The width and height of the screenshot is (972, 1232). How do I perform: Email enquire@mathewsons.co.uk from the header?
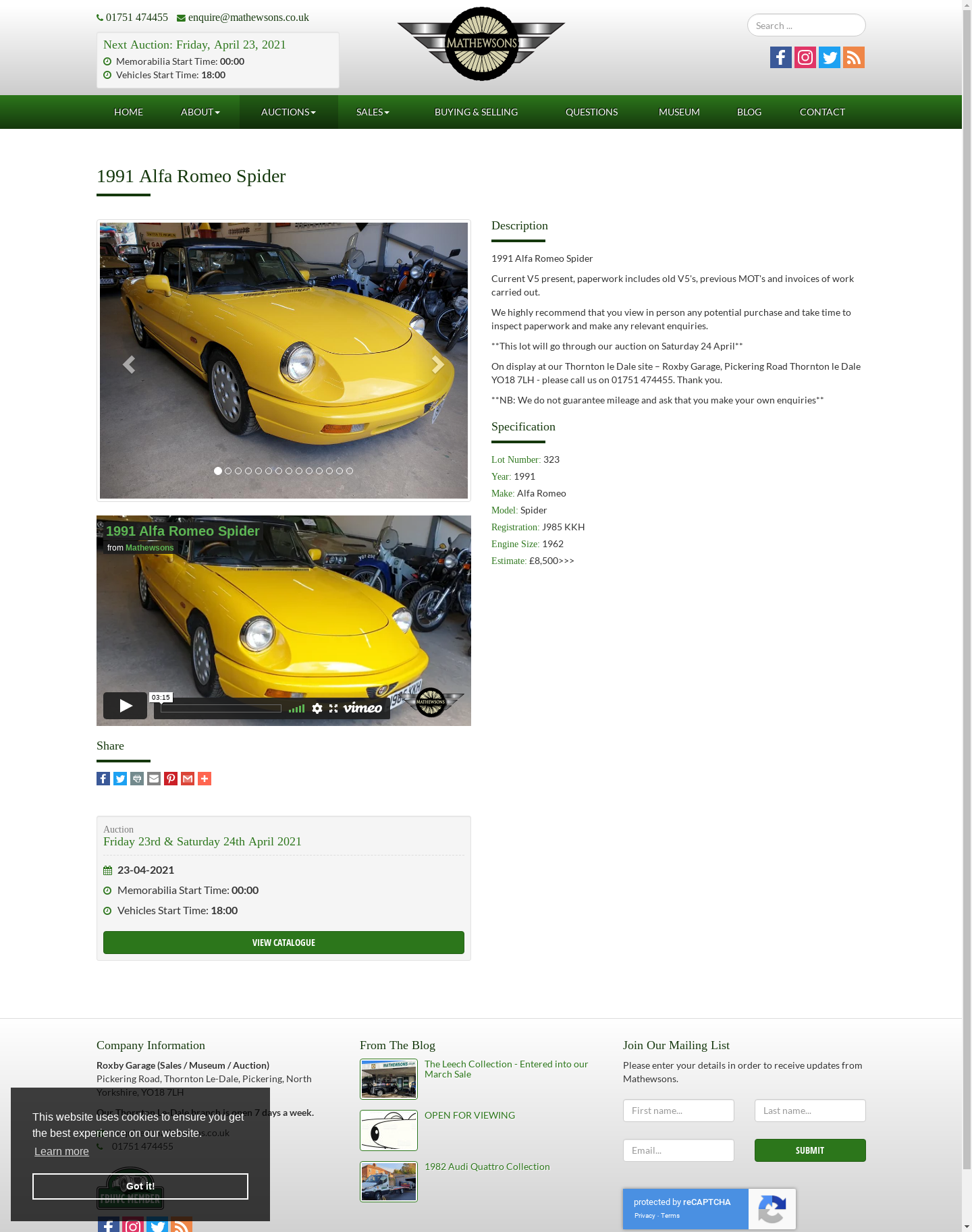[x=248, y=18]
